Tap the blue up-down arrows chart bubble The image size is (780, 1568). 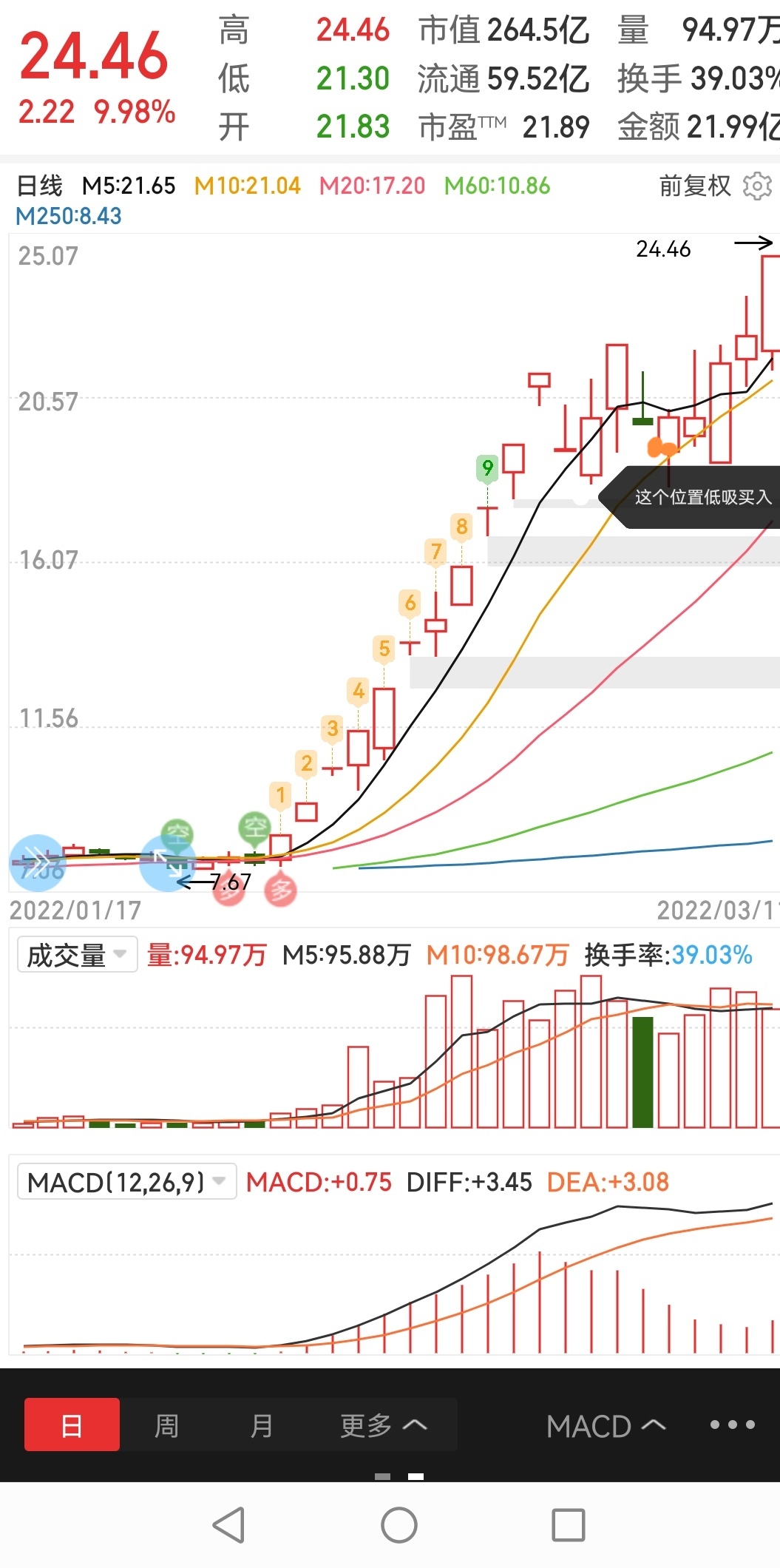tap(166, 865)
